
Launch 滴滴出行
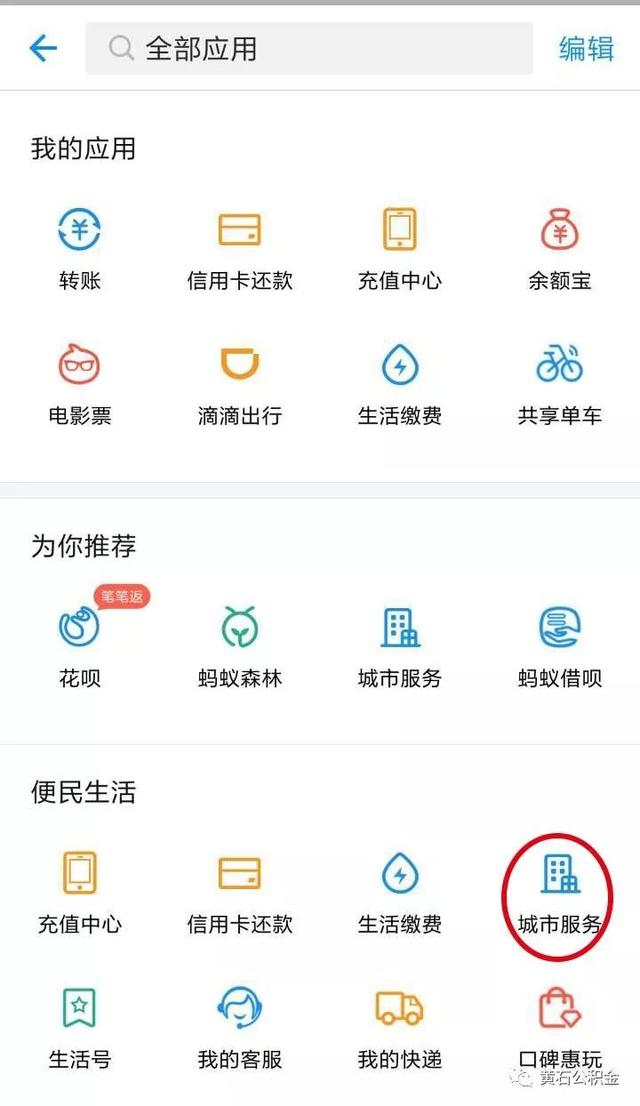tap(240, 384)
